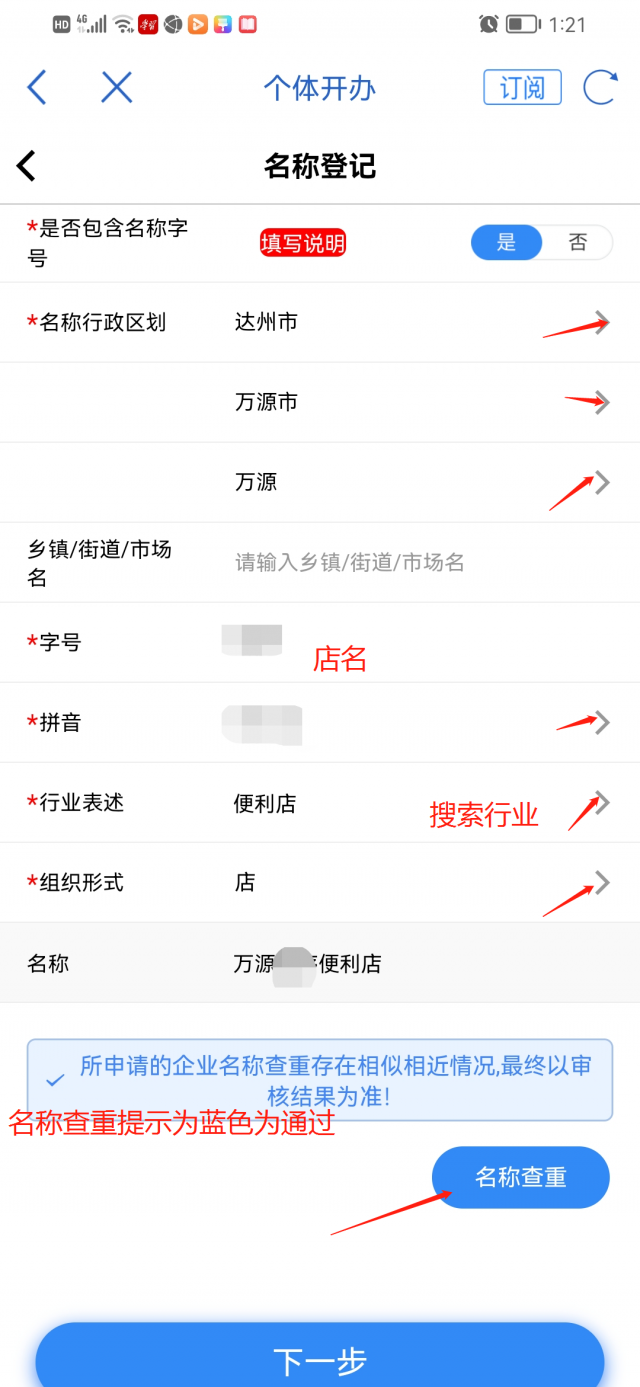Image resolution: width=640 pixels, height=1387 pixels.
Task: Refresh the page
Action: 600,88
